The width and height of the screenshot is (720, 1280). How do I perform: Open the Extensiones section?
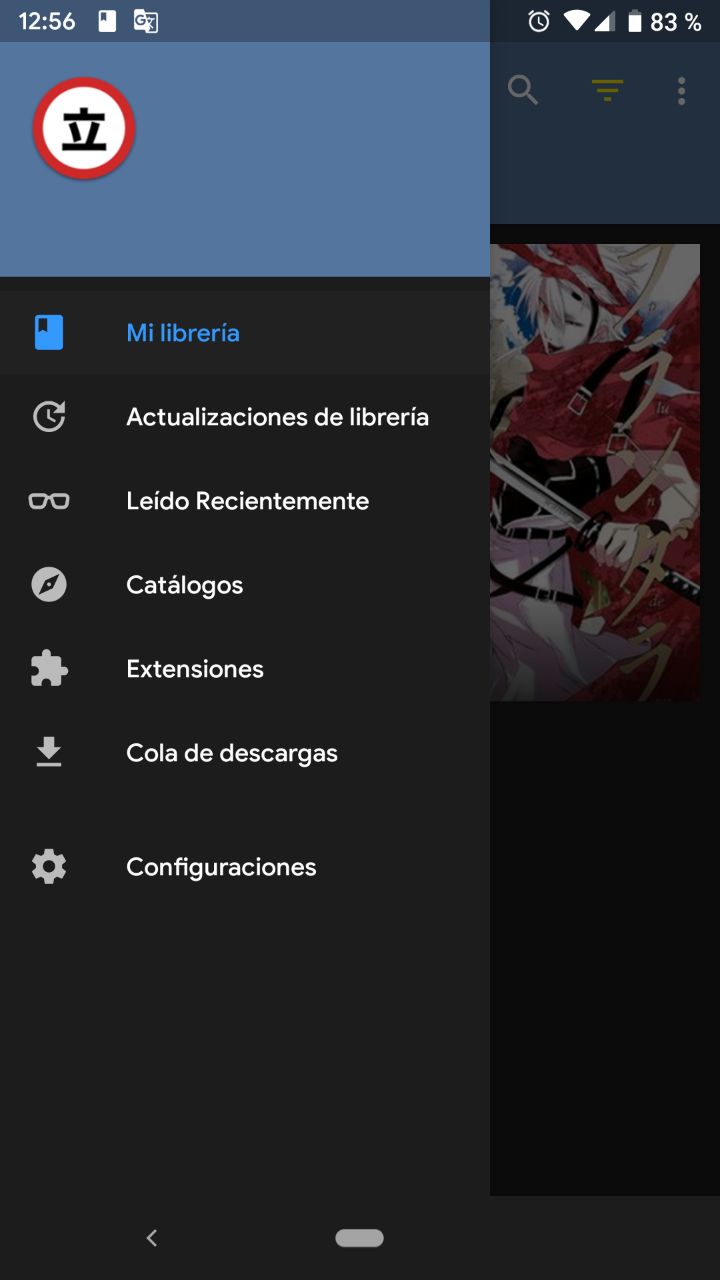pyautogui.click(x=195, y=669)
